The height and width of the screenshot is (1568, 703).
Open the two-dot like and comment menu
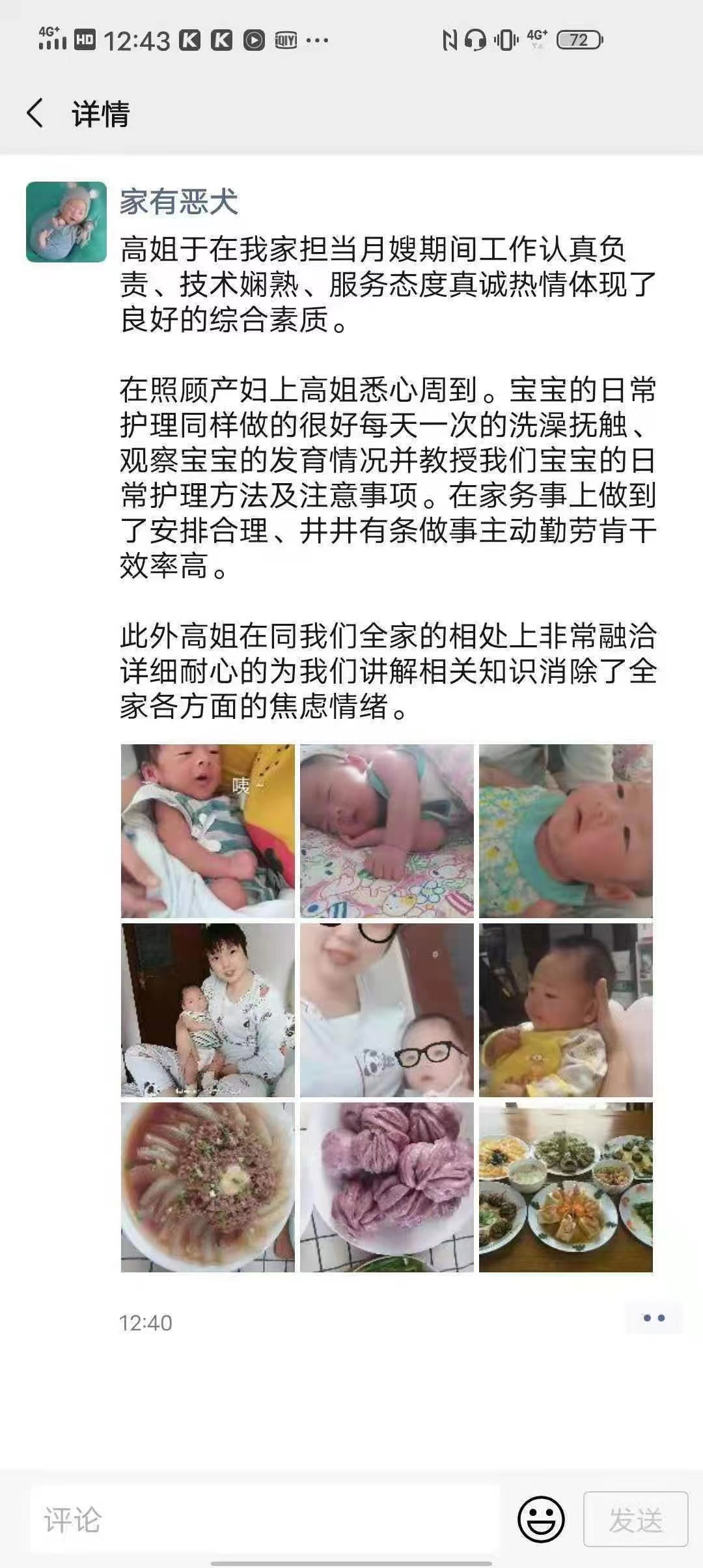[654, 1318]
